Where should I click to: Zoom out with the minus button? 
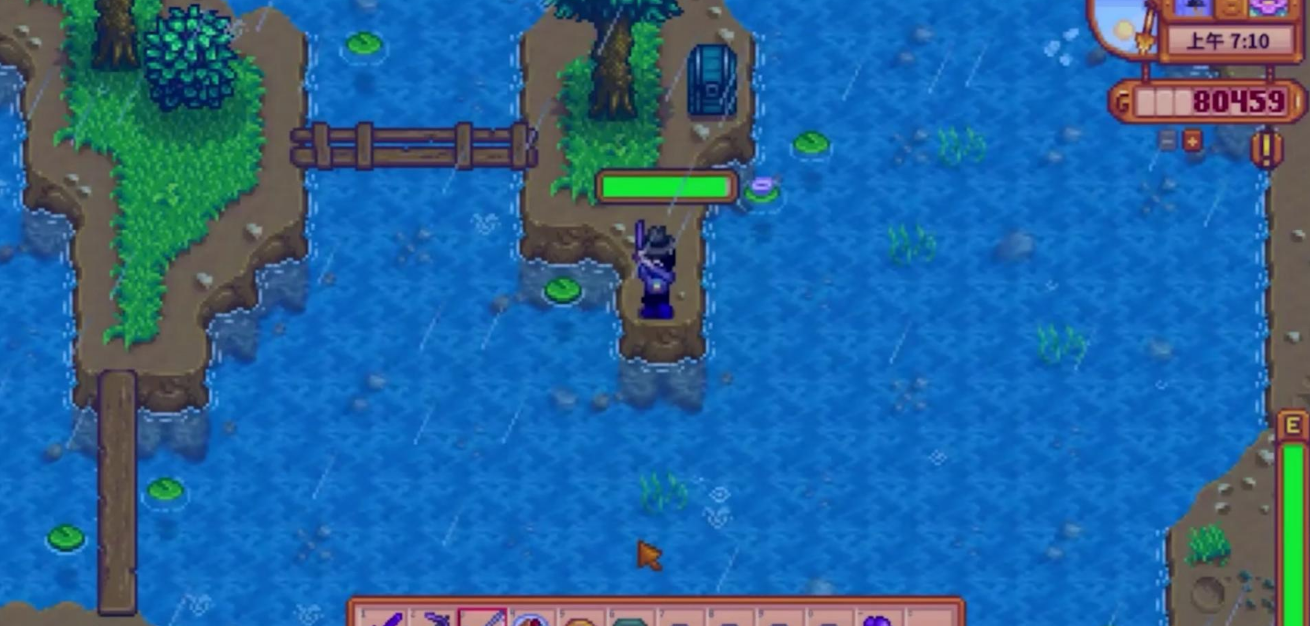point(1167,141)
